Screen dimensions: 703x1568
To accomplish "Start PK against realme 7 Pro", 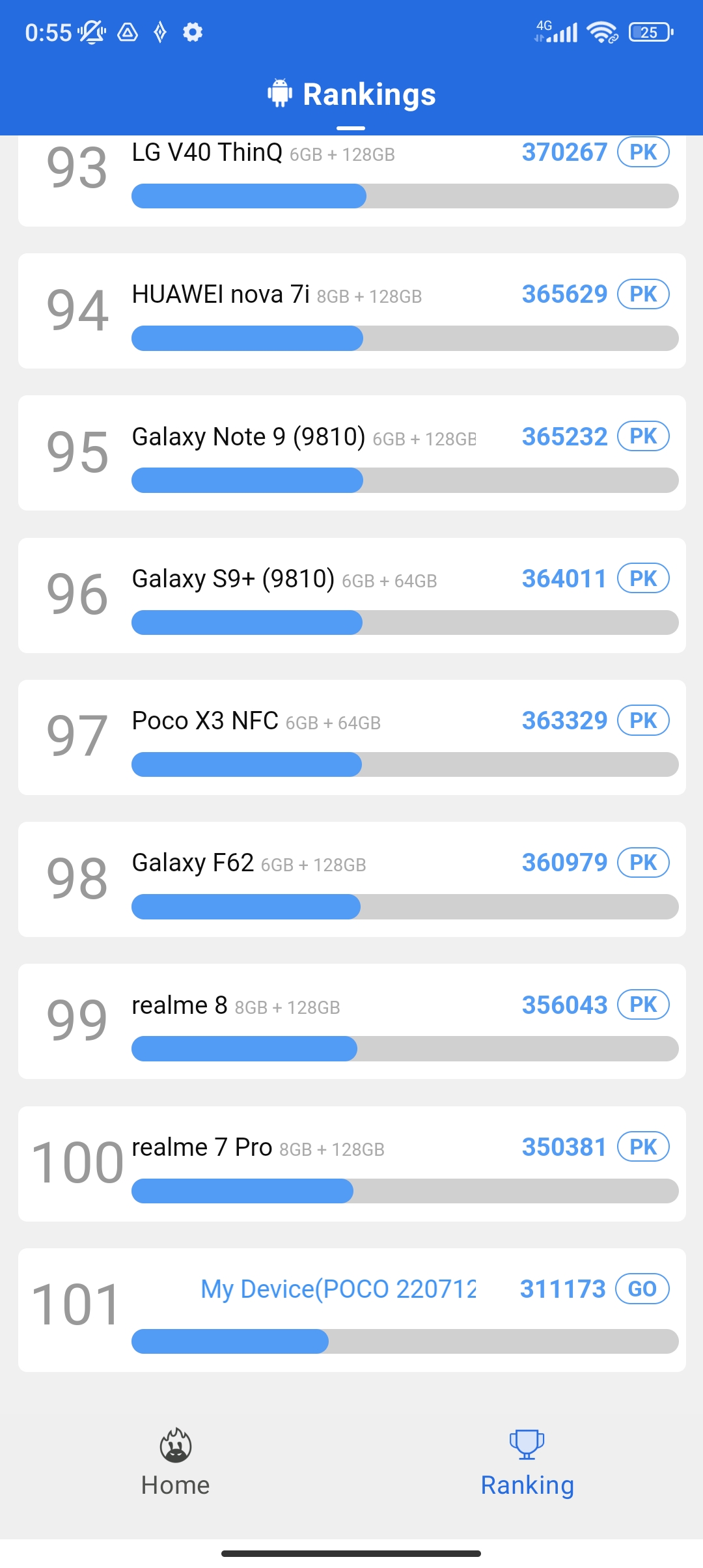I will (643, 1147).
